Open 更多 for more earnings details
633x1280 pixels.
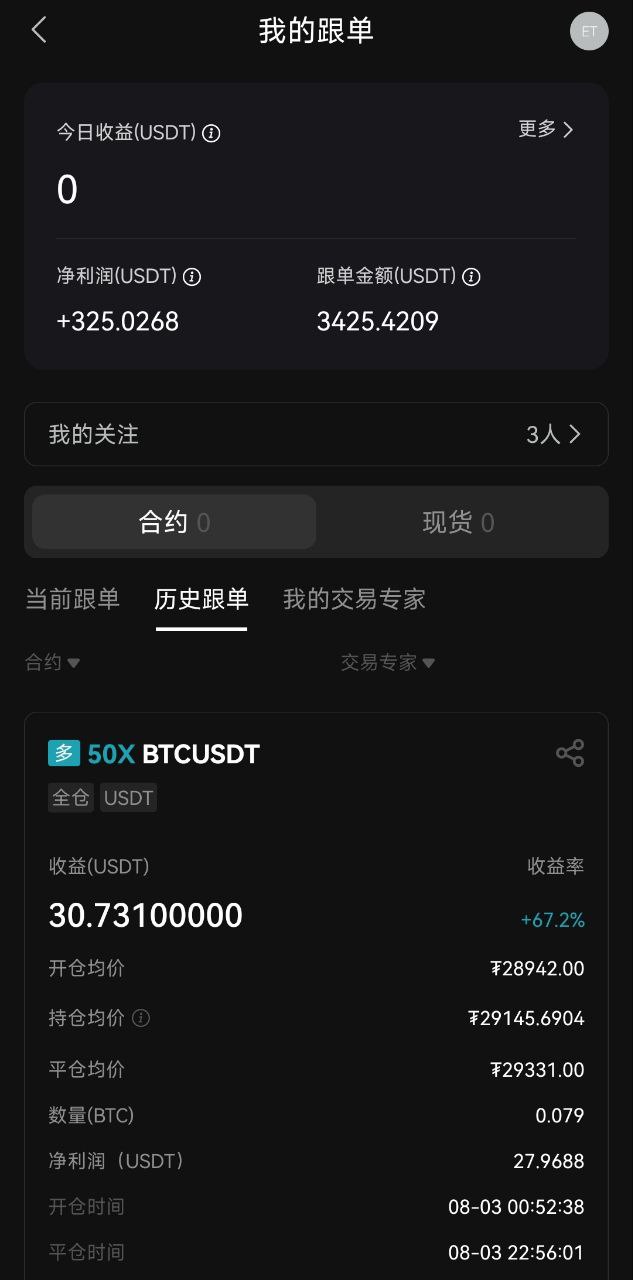546,129
